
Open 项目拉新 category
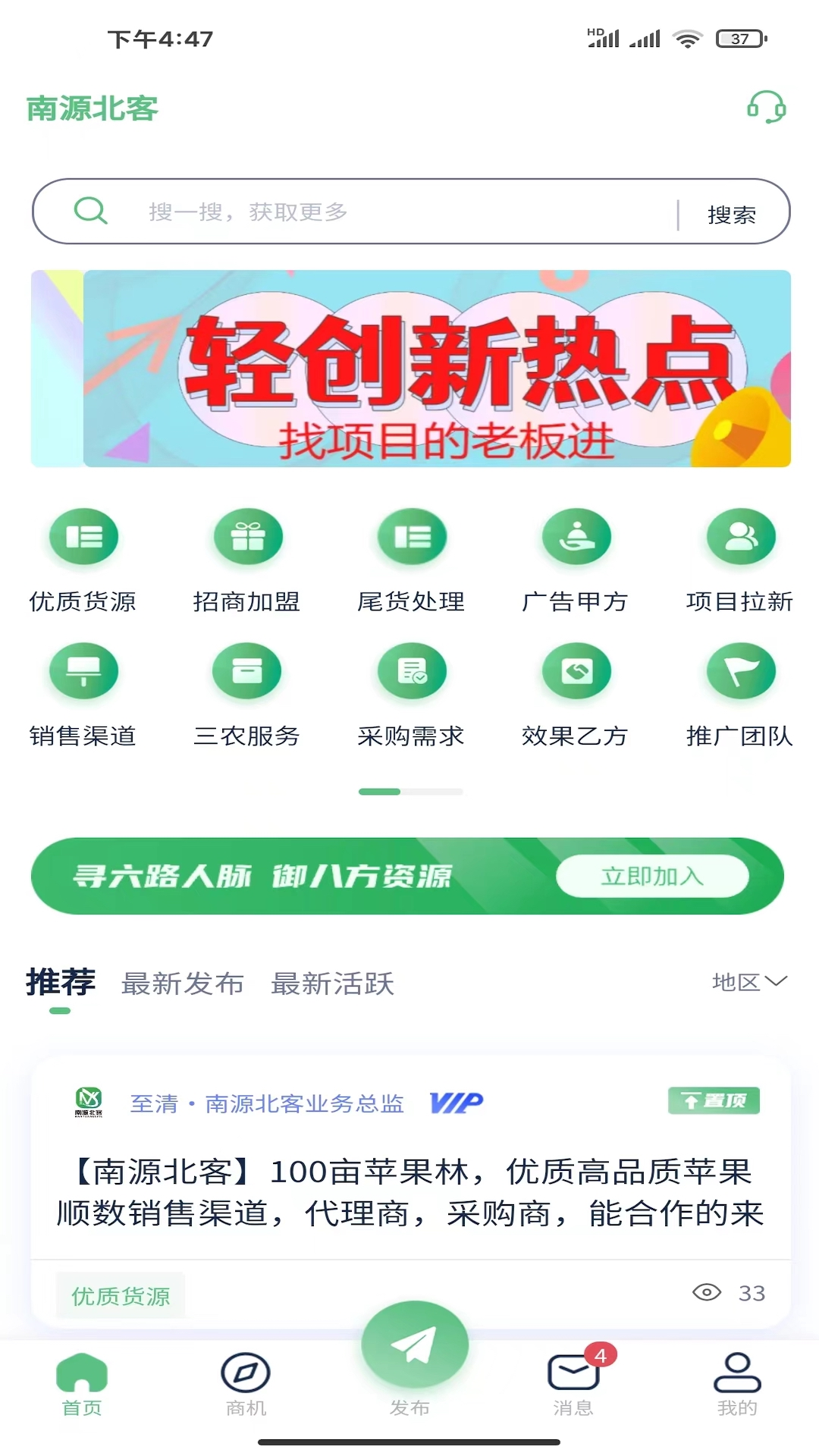[x=740, y=537]
